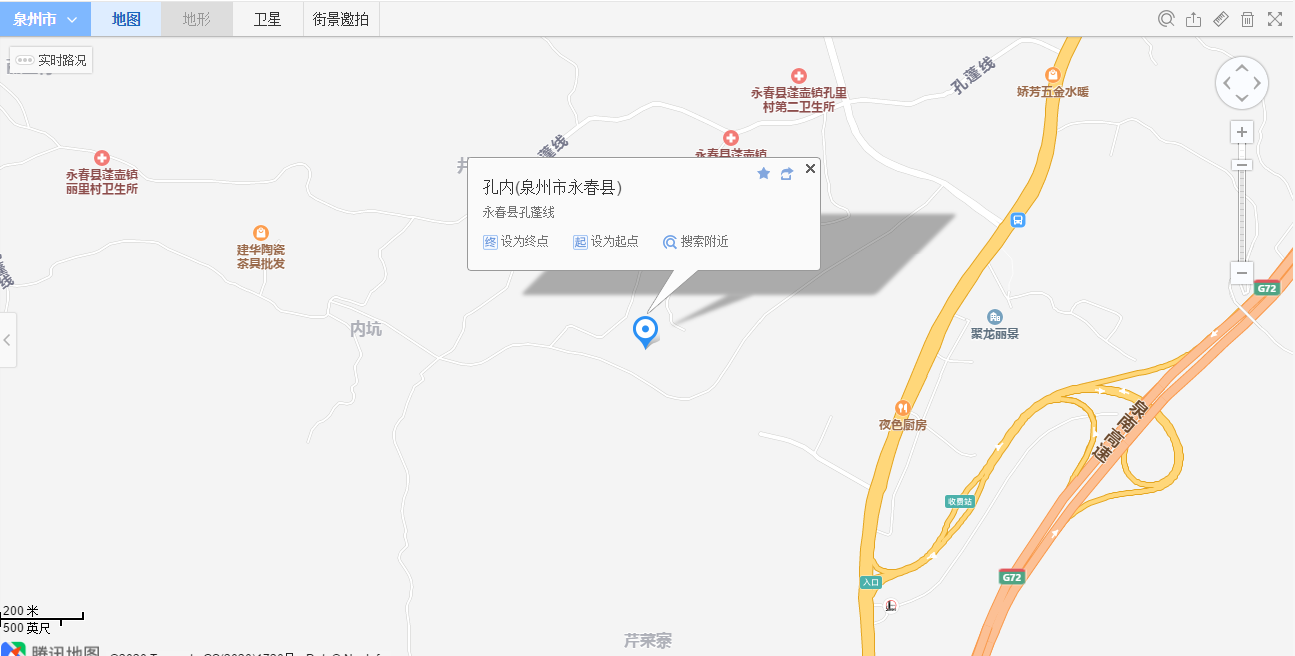Switch to the 卫星 satellite view
Screen dimensions: 1295x656
(267, 19)
